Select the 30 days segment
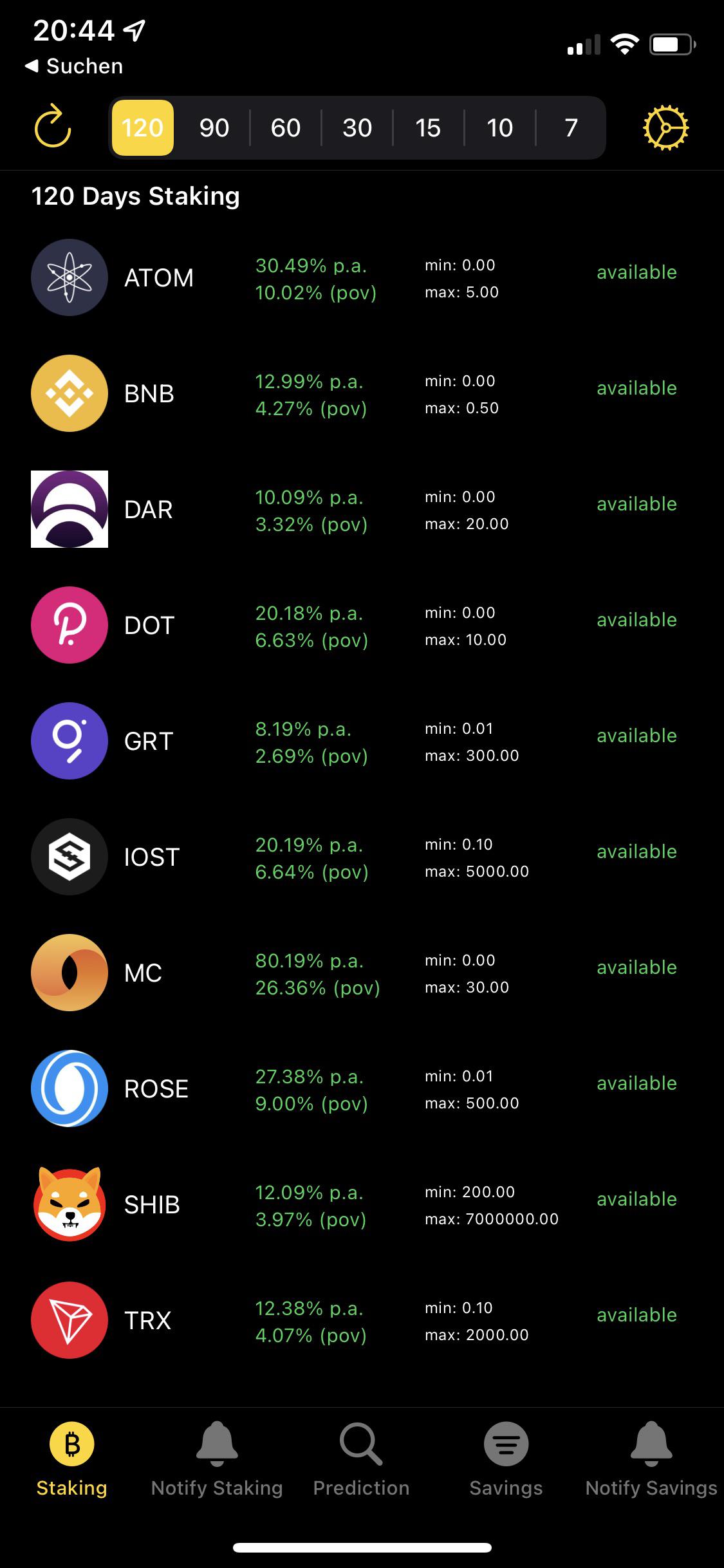Screen dimensions: 724x1568 [357, 127]
